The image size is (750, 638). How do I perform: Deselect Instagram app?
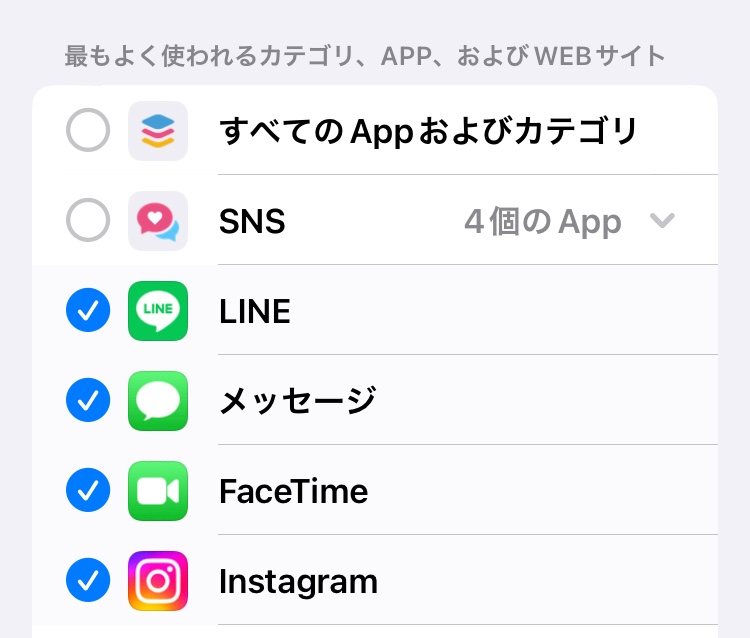pyautogui.click(x=88, y=581)
